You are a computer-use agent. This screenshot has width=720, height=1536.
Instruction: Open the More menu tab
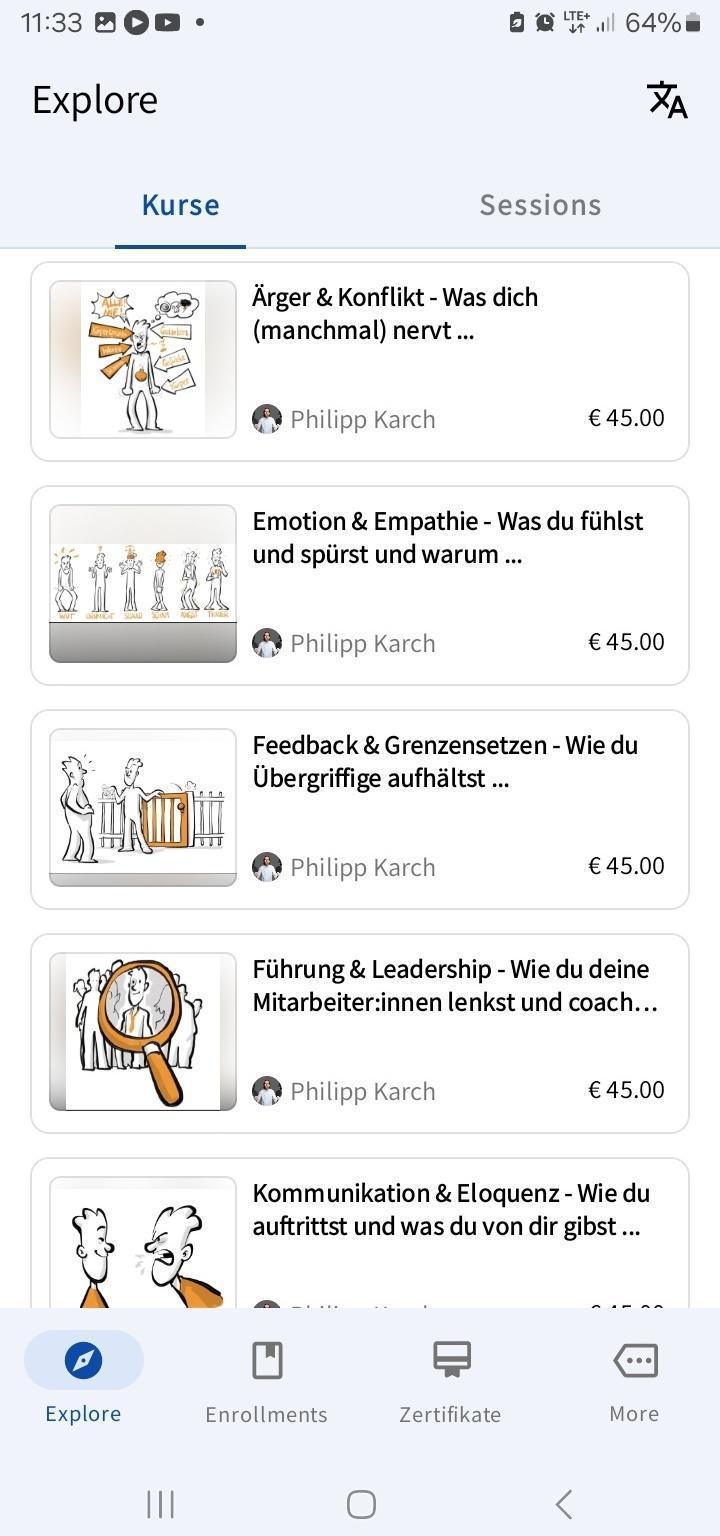(x=634, y=1380)
